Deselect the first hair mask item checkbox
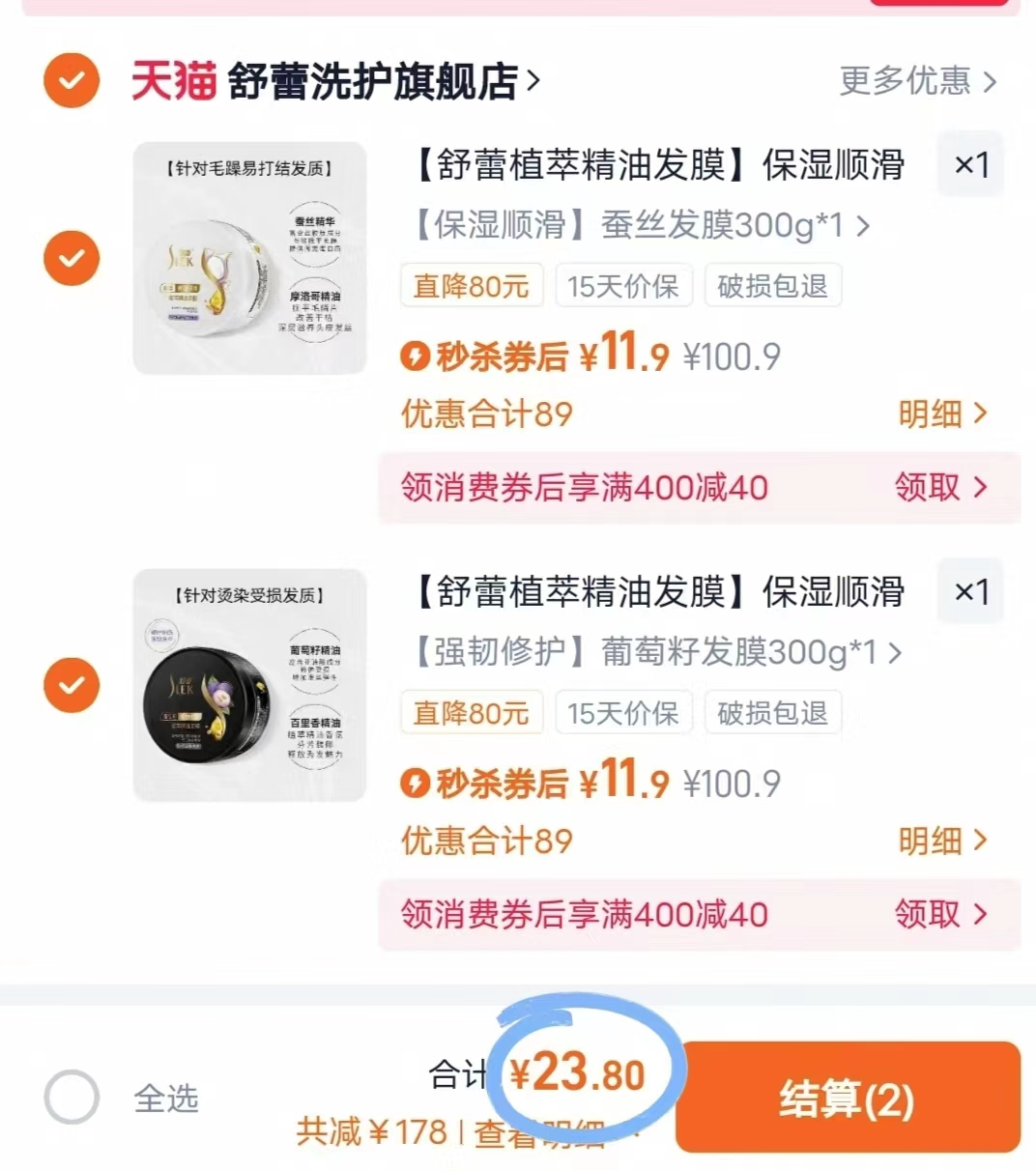This screenshot has height=1171, width=1036. [x=71, y=258]
